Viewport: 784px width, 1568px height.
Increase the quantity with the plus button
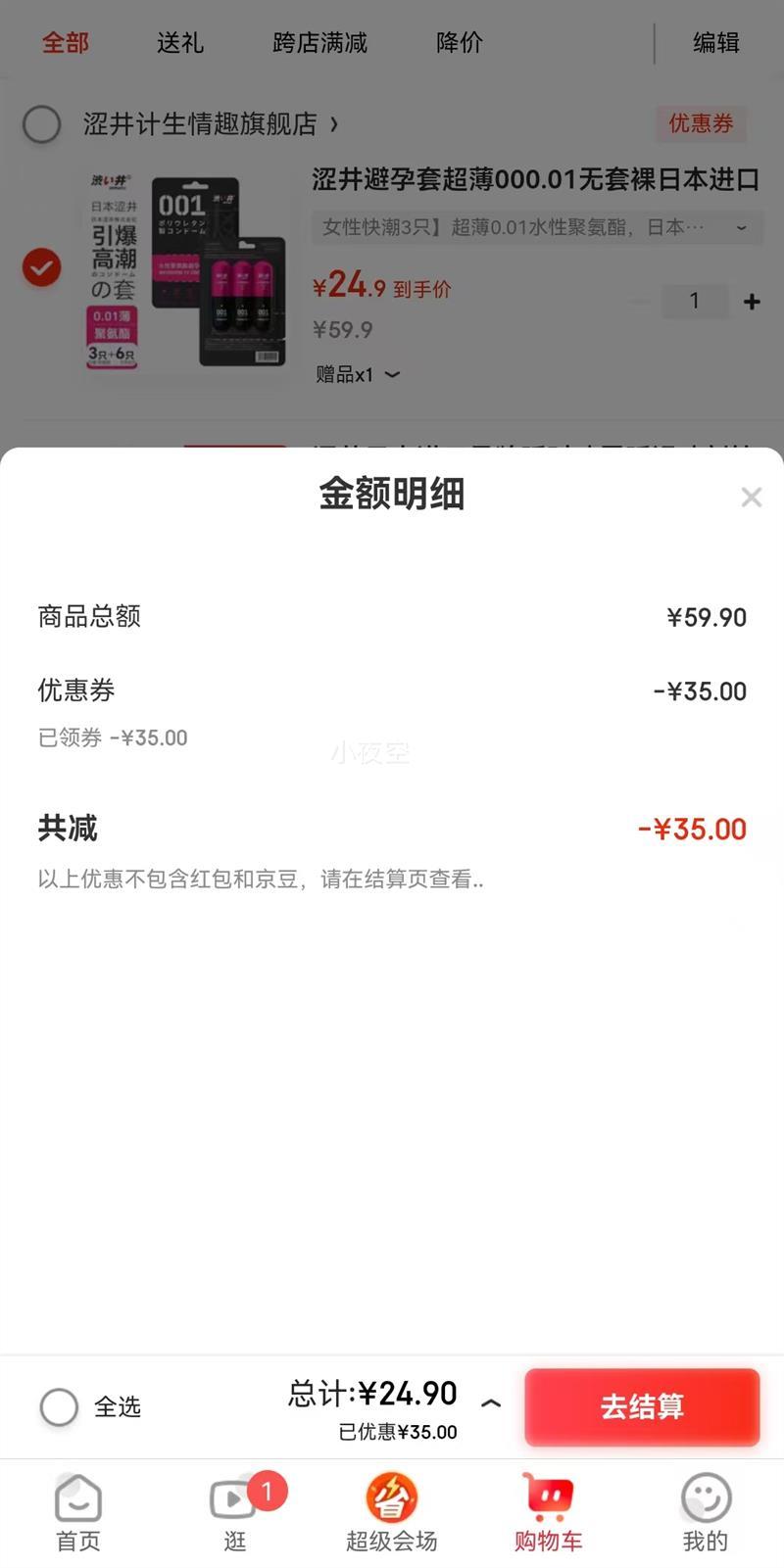[752, 302]
